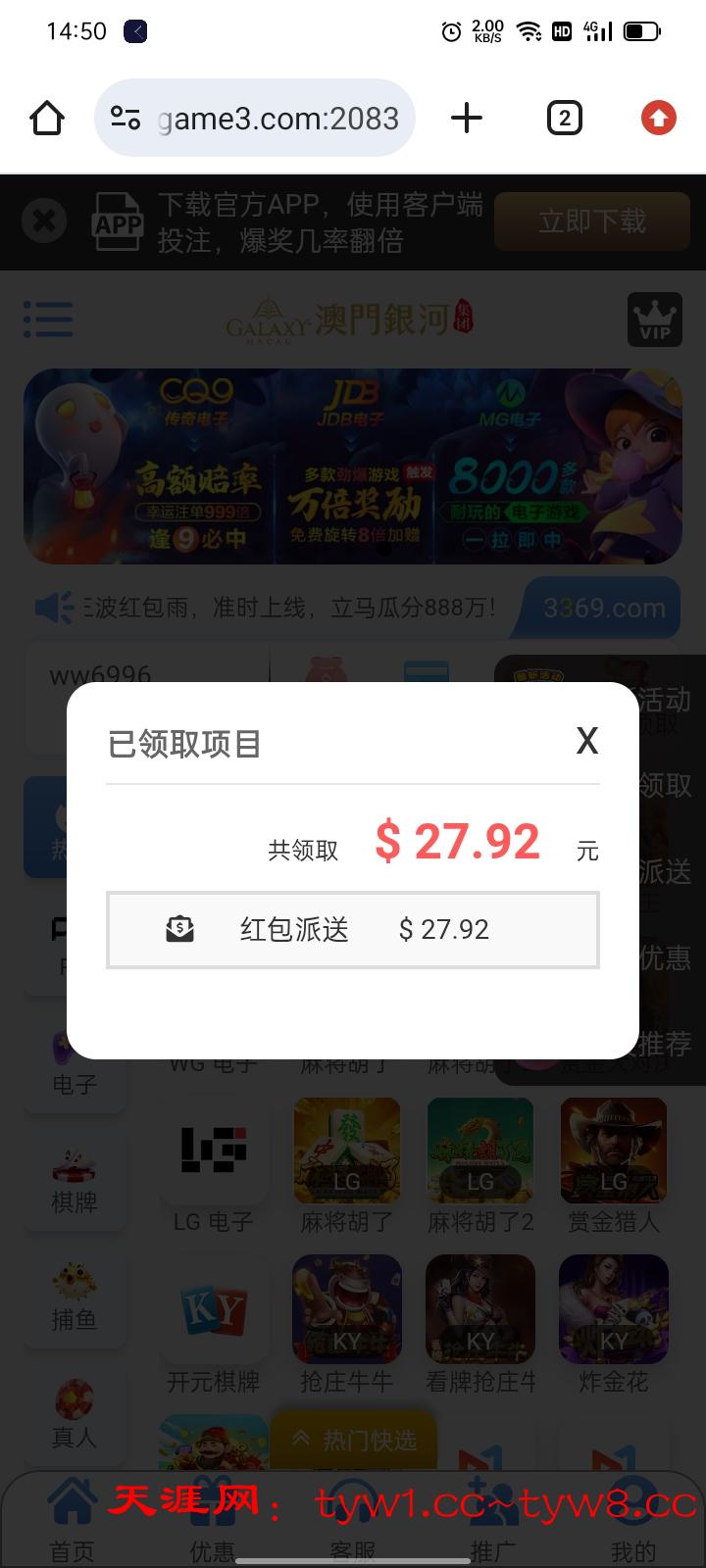Open the browser update menu icon
The width and height of the screenshot is (706, 1568).
[659, 119]
